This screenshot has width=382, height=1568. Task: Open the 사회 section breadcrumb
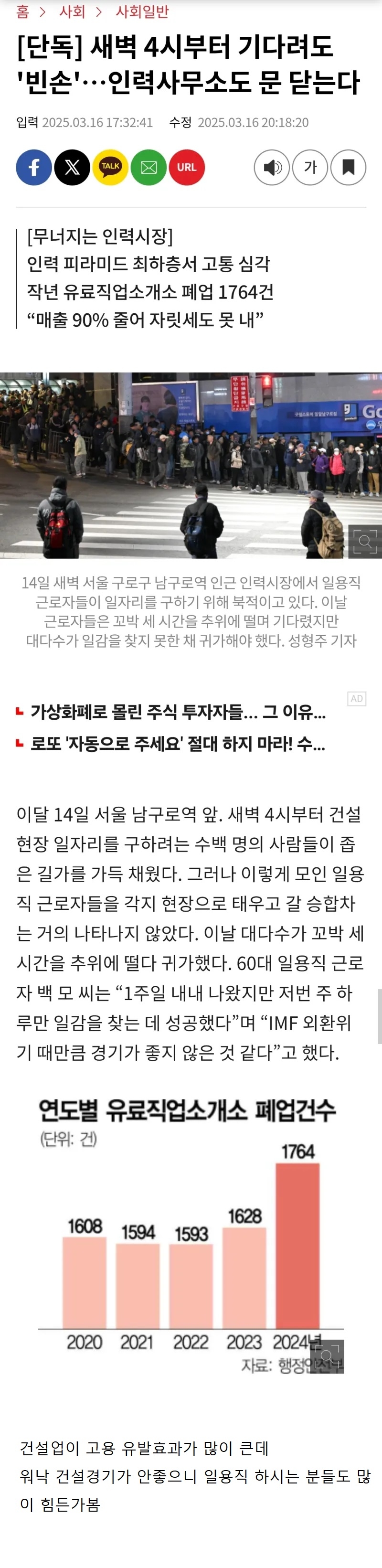(x=72, y=11)
